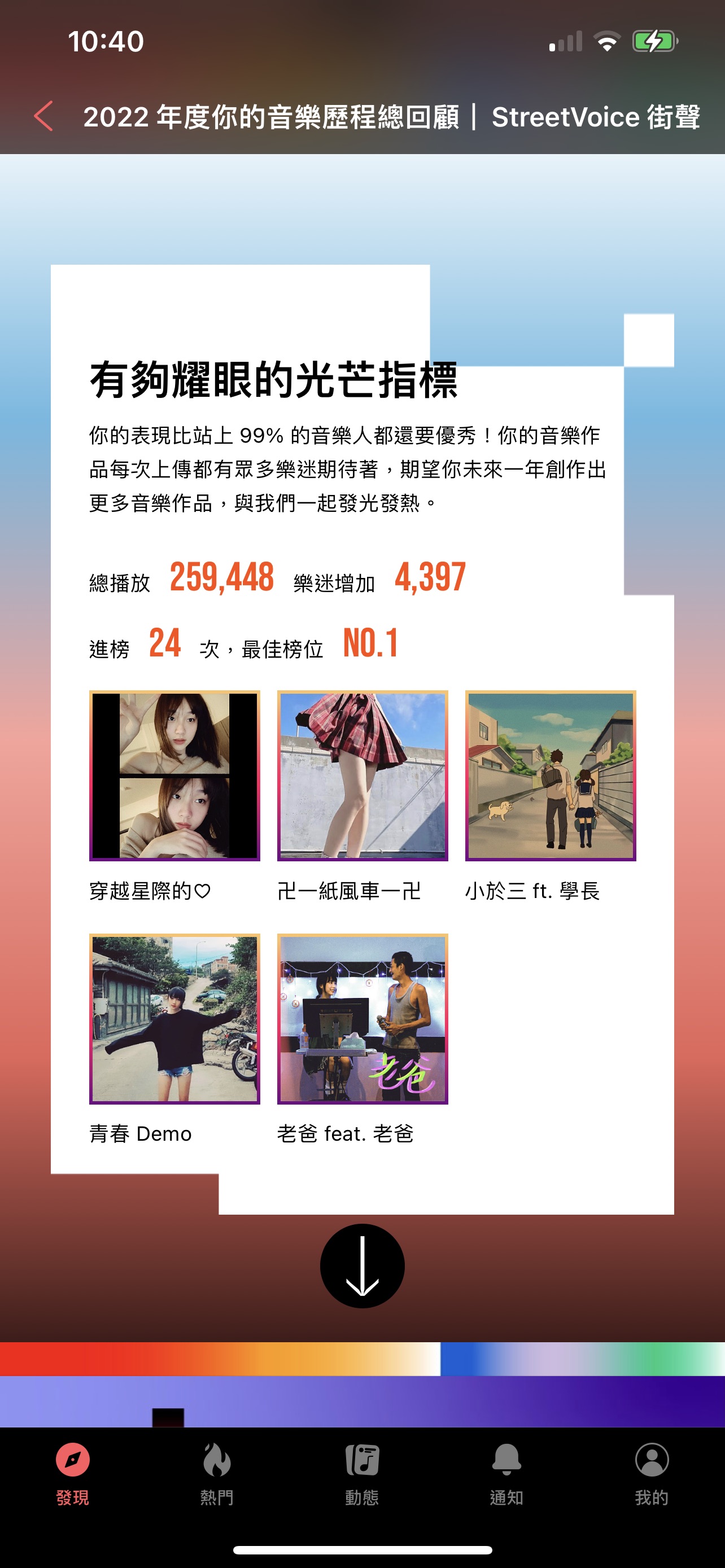Open the song 小於三 ft. 學長

(551, 776)
